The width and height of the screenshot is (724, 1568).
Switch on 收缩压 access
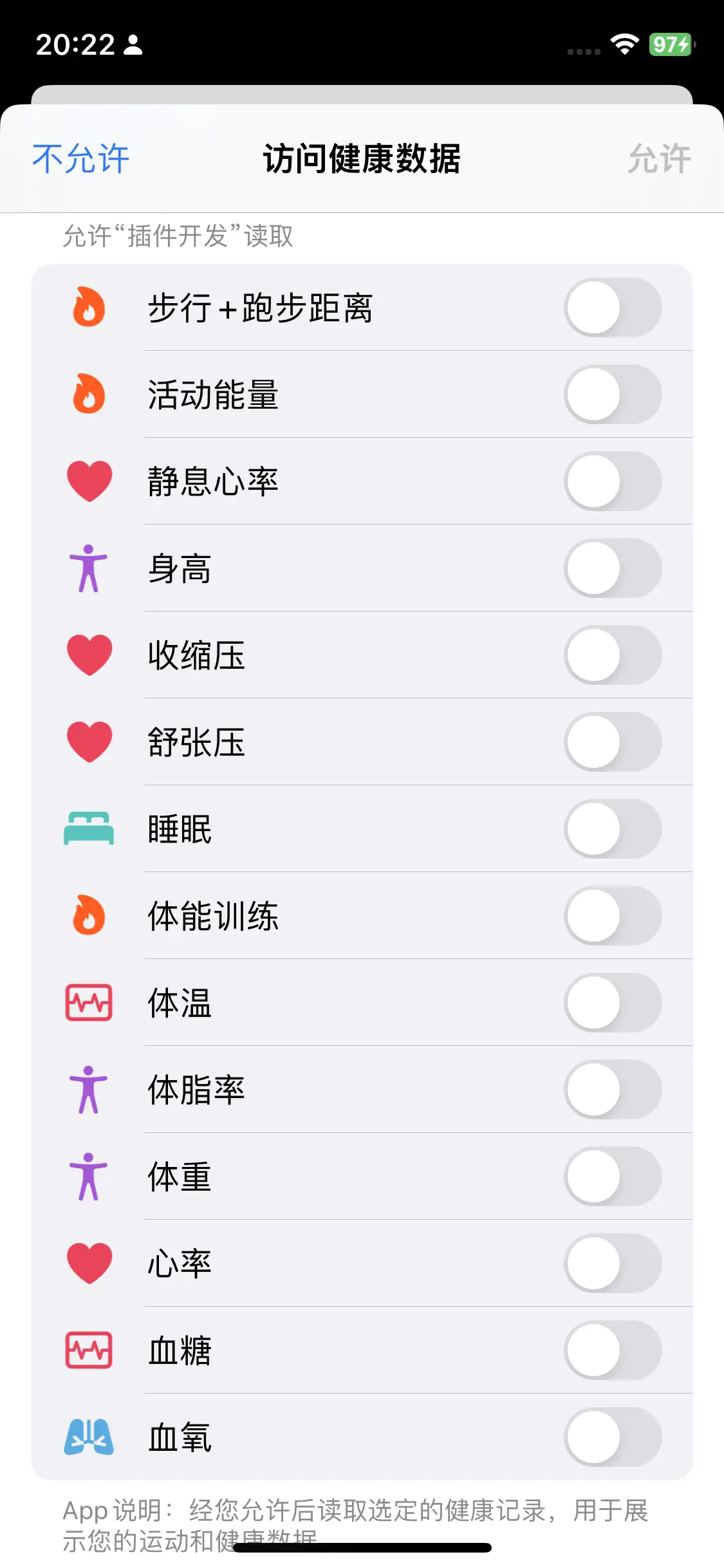(613, 655)
